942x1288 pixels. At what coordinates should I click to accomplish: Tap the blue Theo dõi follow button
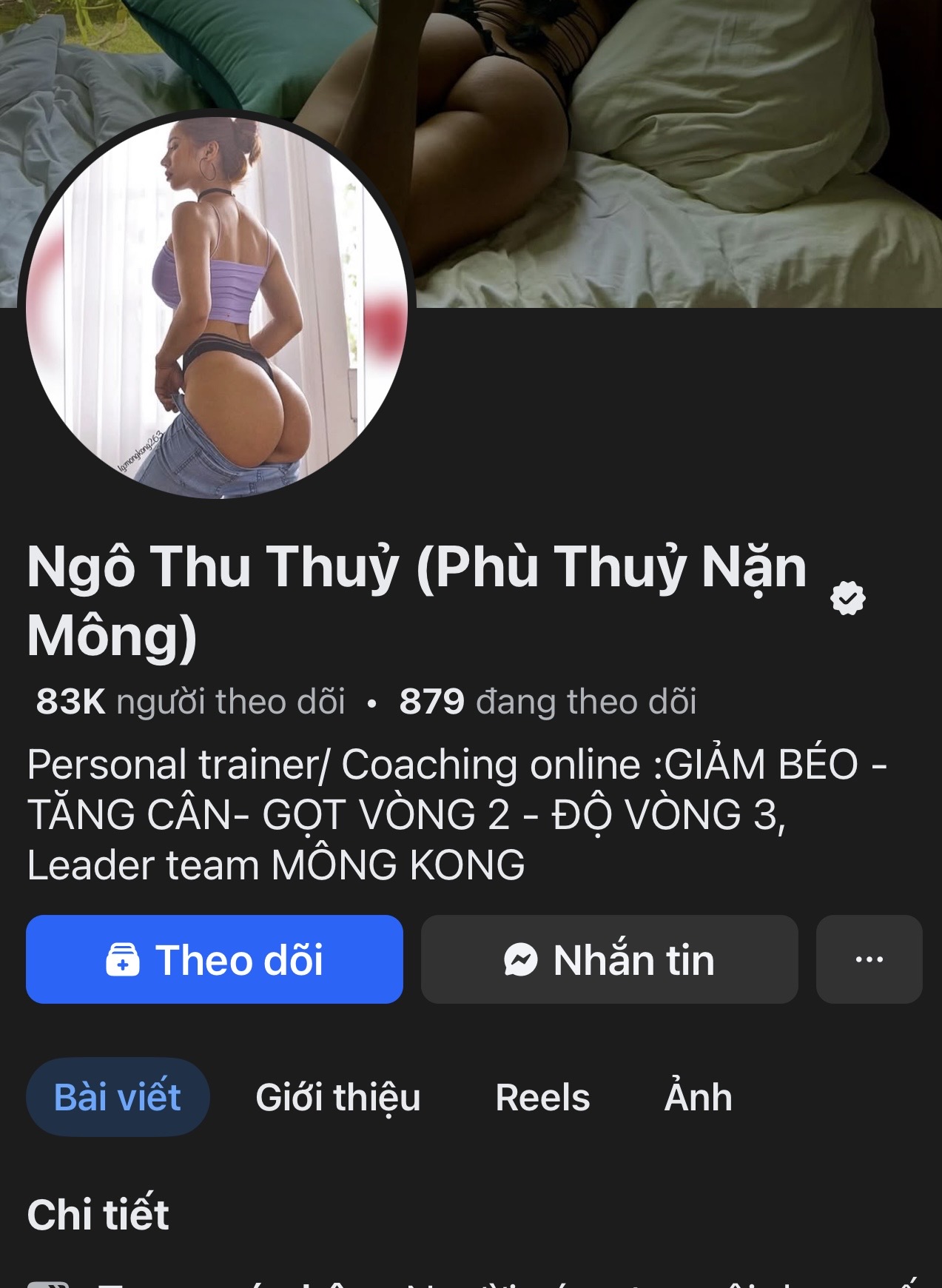click(x=214, y=959)
